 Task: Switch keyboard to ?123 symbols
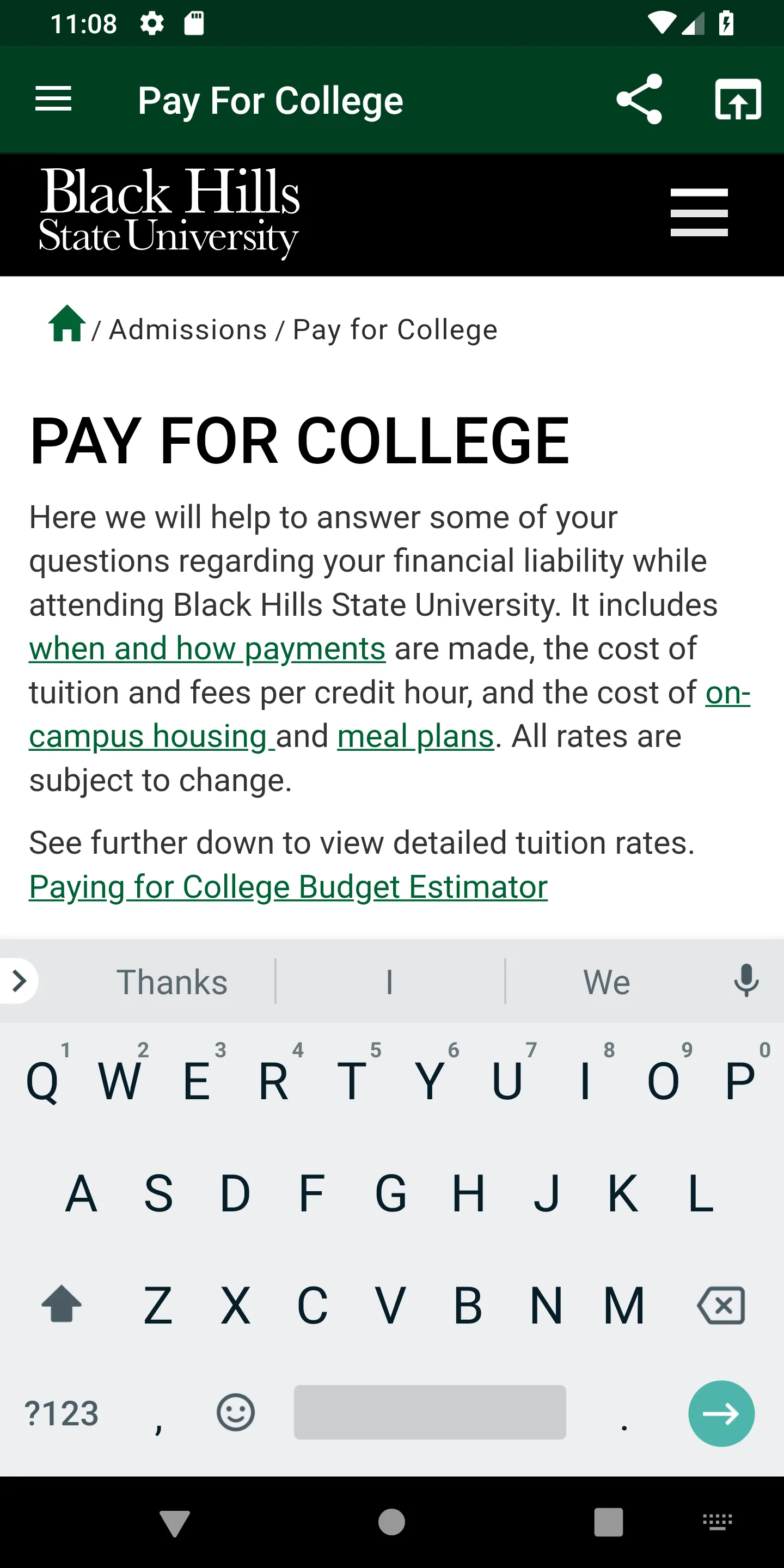click(62, 1413)
